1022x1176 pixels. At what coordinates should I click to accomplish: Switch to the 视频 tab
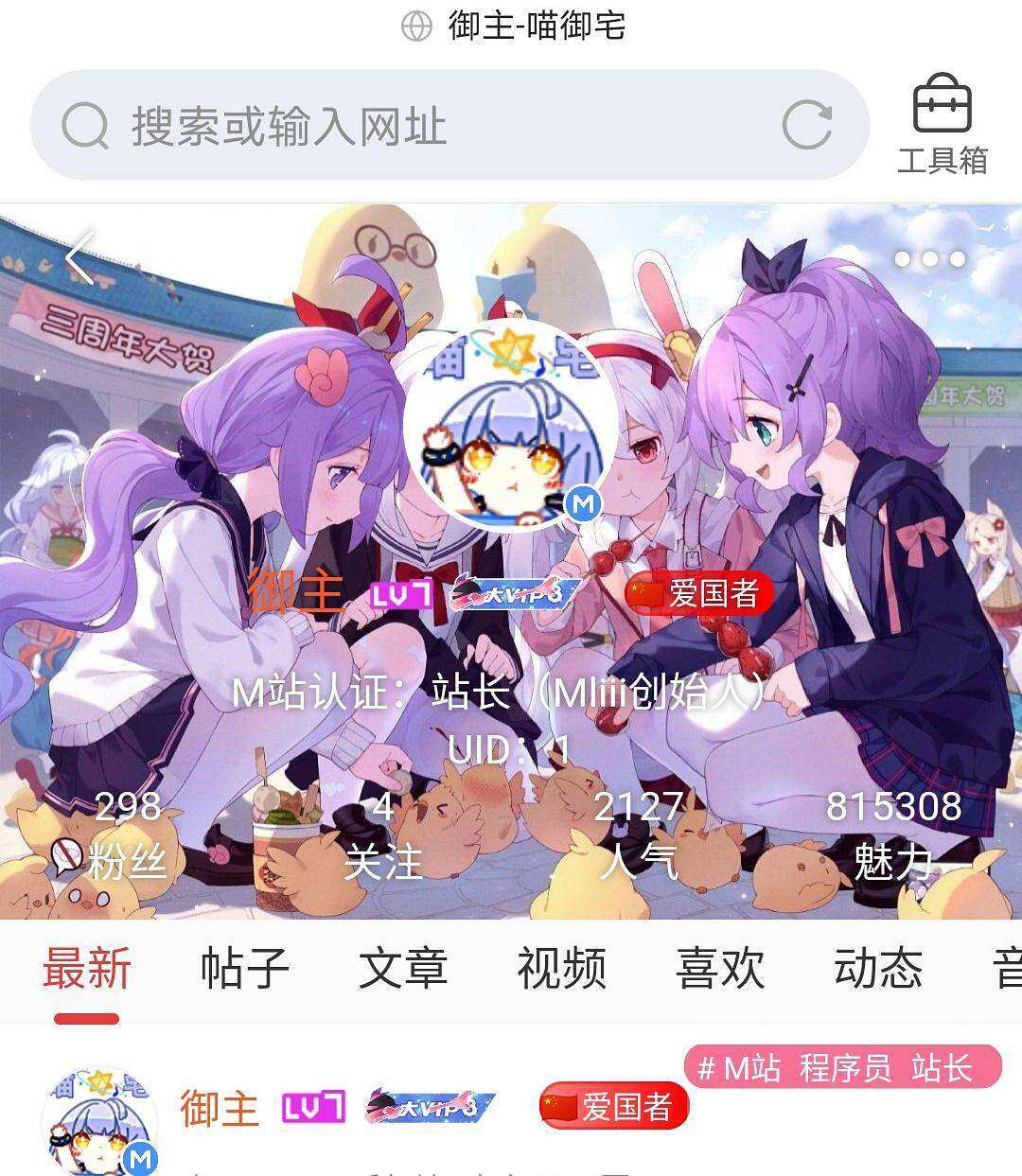(561, 969)
